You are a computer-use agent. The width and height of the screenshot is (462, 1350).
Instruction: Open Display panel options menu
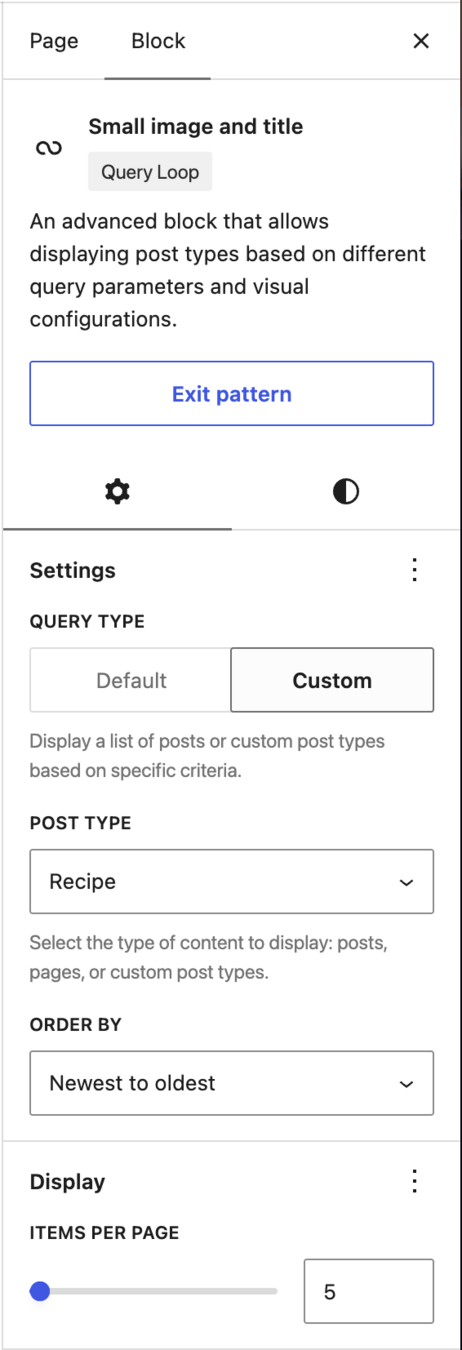(414, 1182)
